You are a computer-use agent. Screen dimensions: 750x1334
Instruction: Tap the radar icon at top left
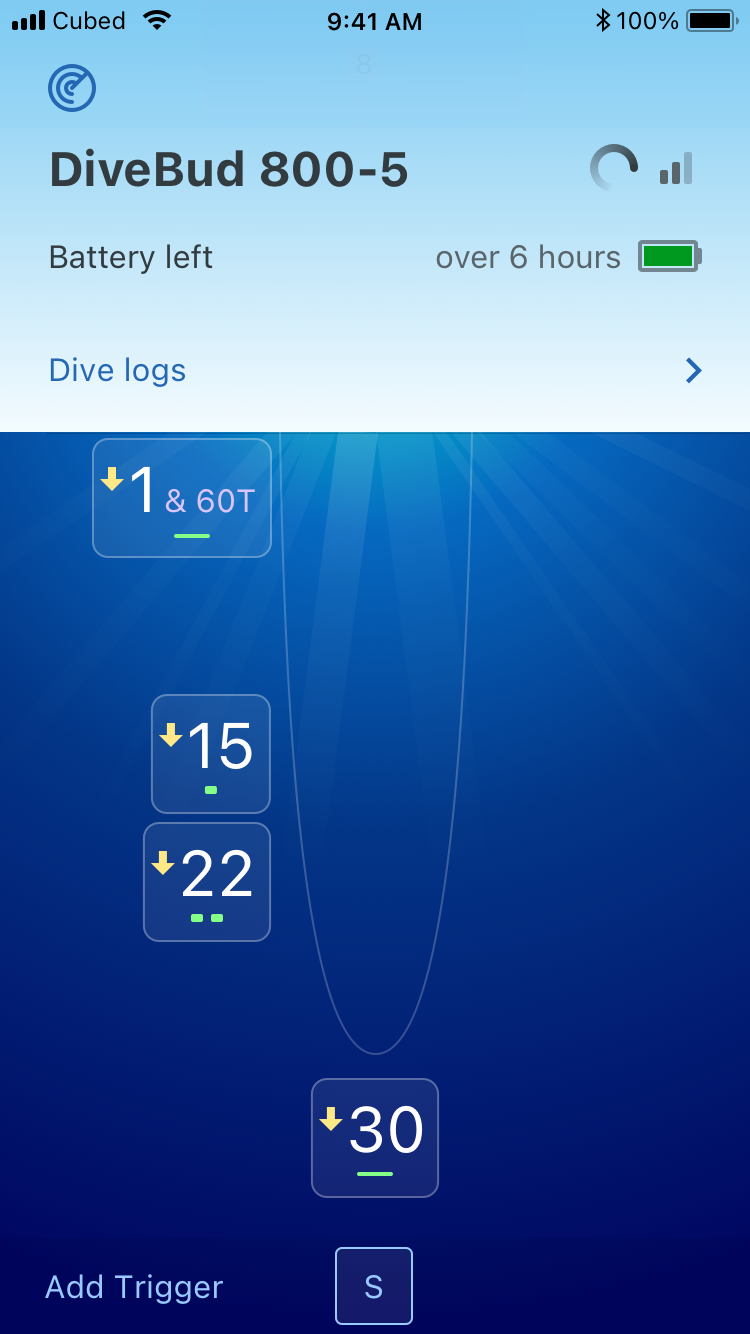pyautogui.click(x=72, y=88)
